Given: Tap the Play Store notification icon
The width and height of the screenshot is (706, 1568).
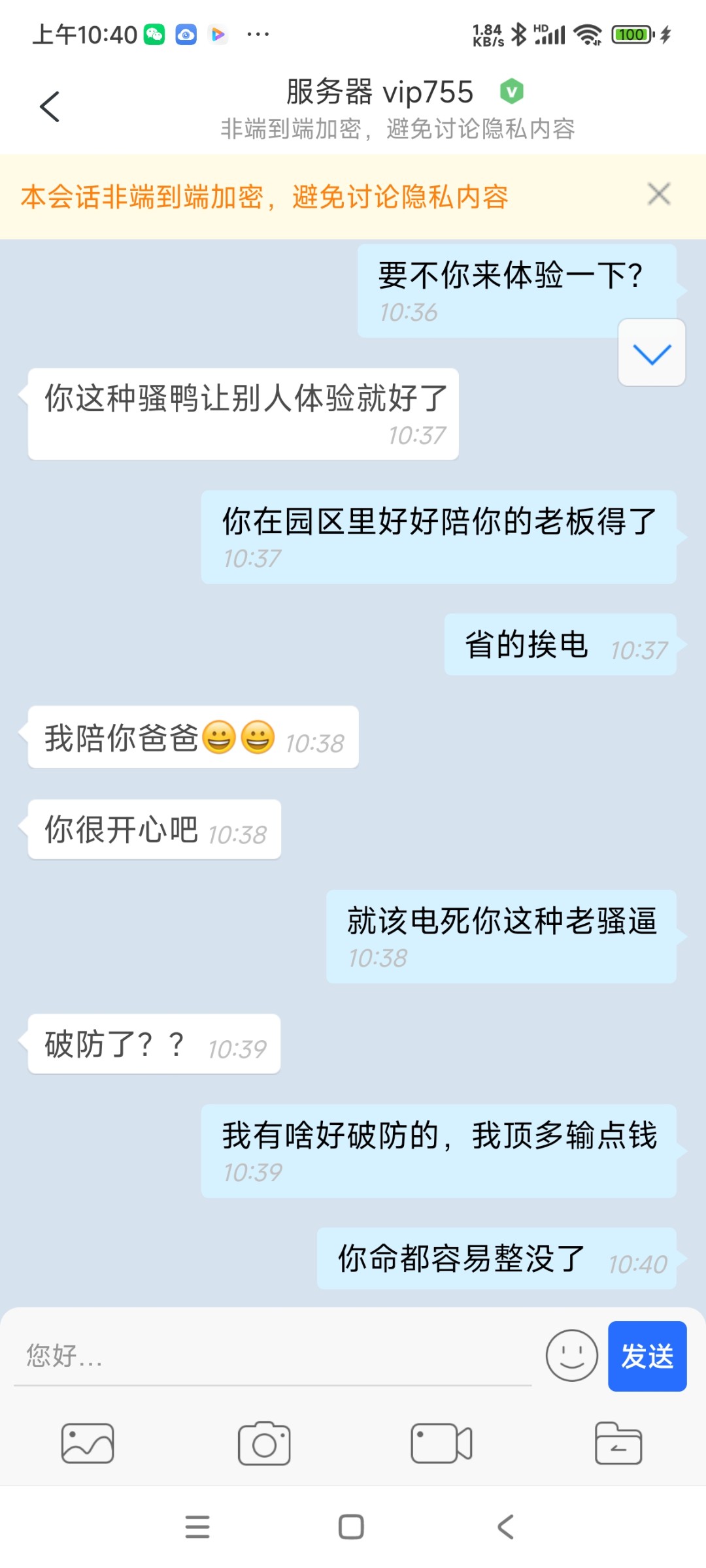Looking at the screenshot, I should click(x=218, y=35).
